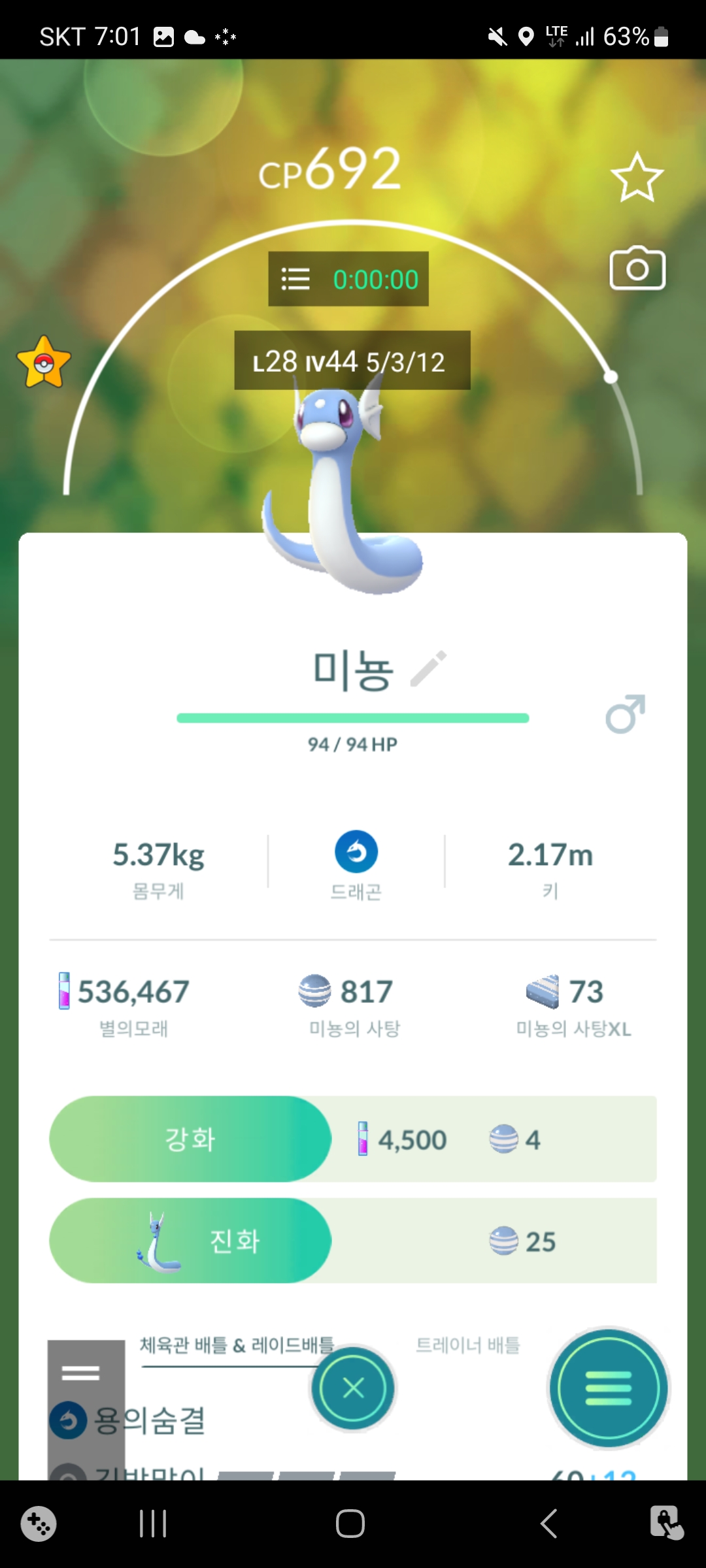The width and height of the screenshot is (706, 1568).
Task: Close the Pokémon detail screen
Action: pyautogui.click(x=353, y=1388)
